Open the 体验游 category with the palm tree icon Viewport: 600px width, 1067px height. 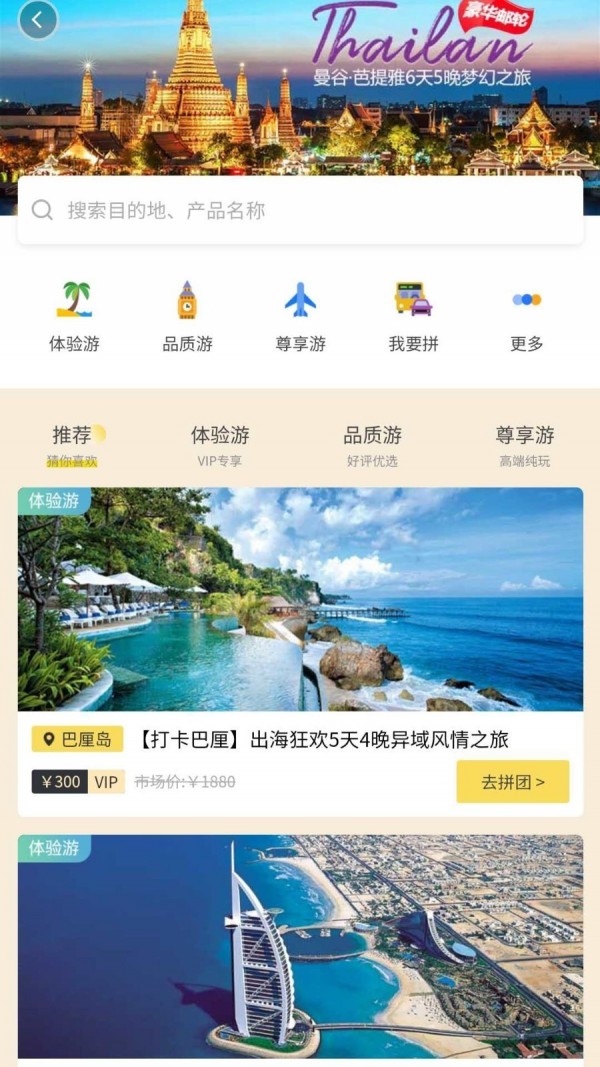pyautogui.click(x=74, y=316)
